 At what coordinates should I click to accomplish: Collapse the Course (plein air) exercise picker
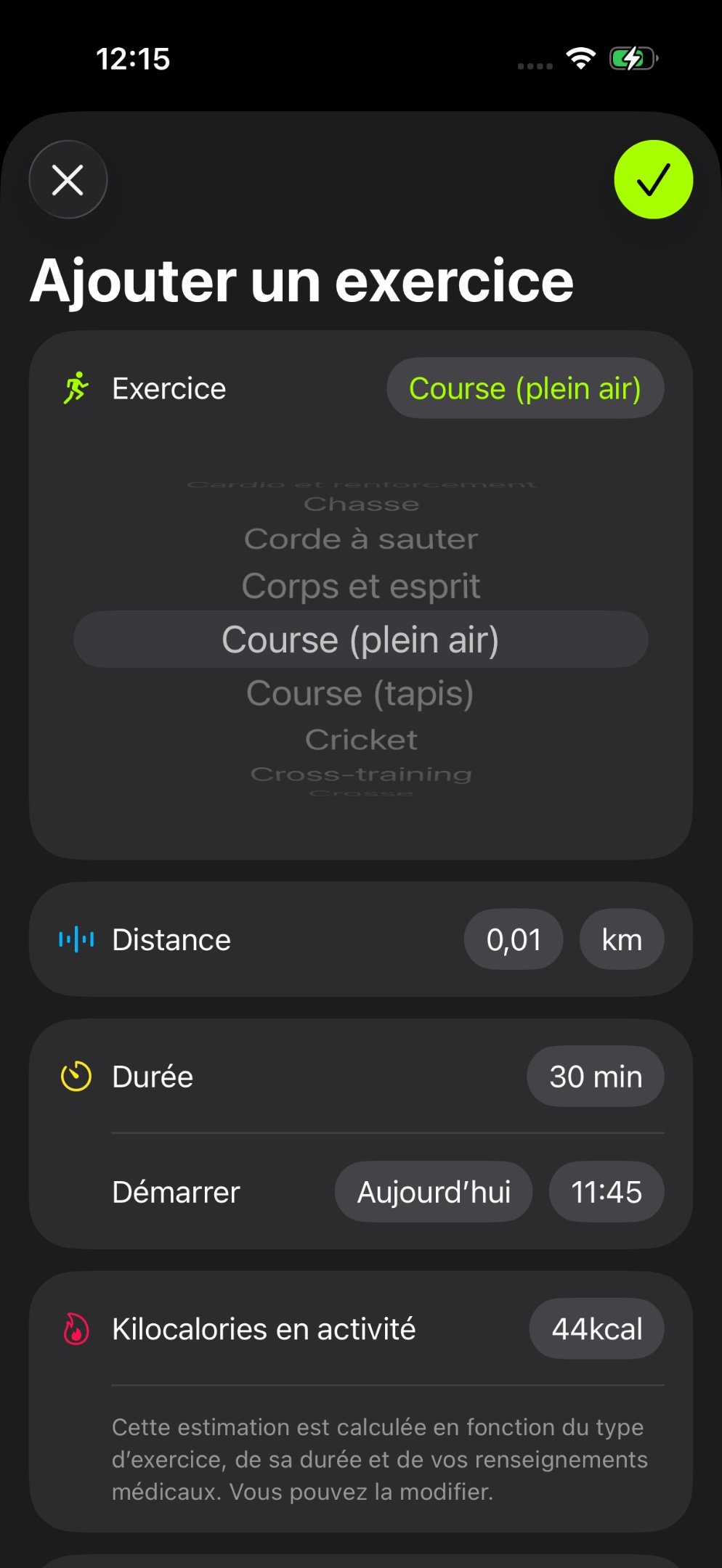pyautogui.click(x=524, y=388)
